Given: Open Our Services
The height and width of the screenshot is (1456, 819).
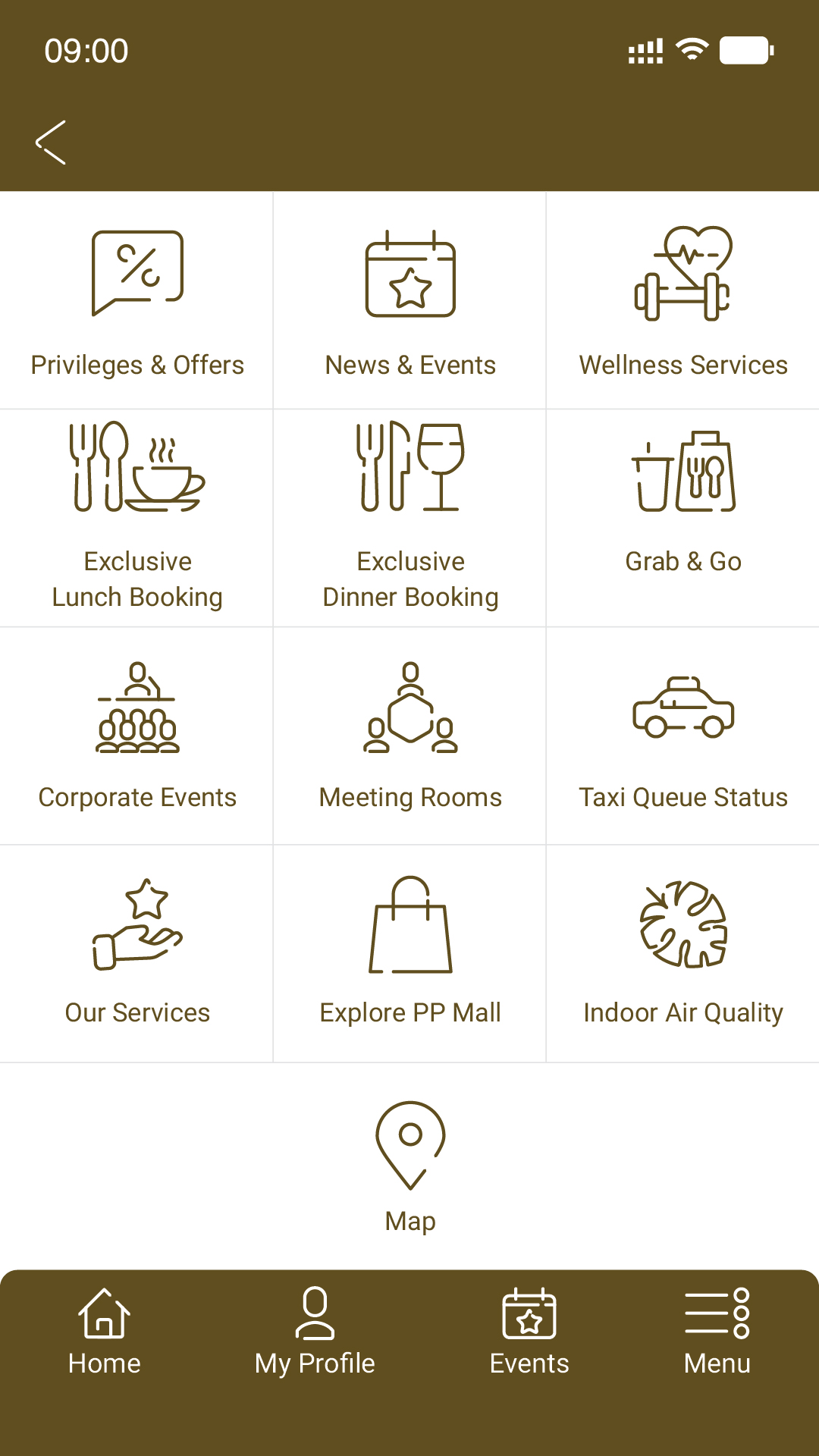Looking at the screenshot, I should click(x=136, y=953).
